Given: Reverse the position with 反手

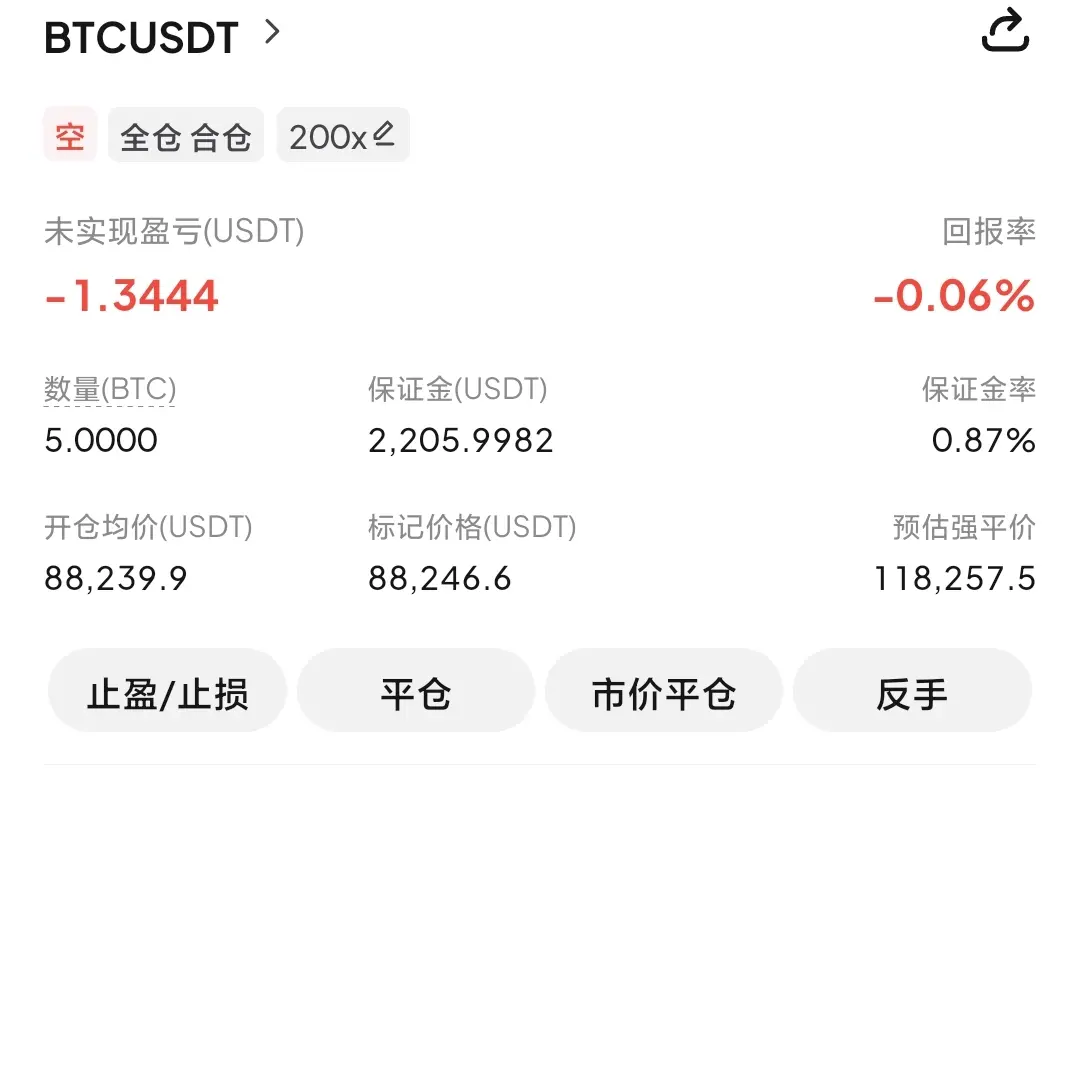Looking at the screenshot, I should pos(911,692).
